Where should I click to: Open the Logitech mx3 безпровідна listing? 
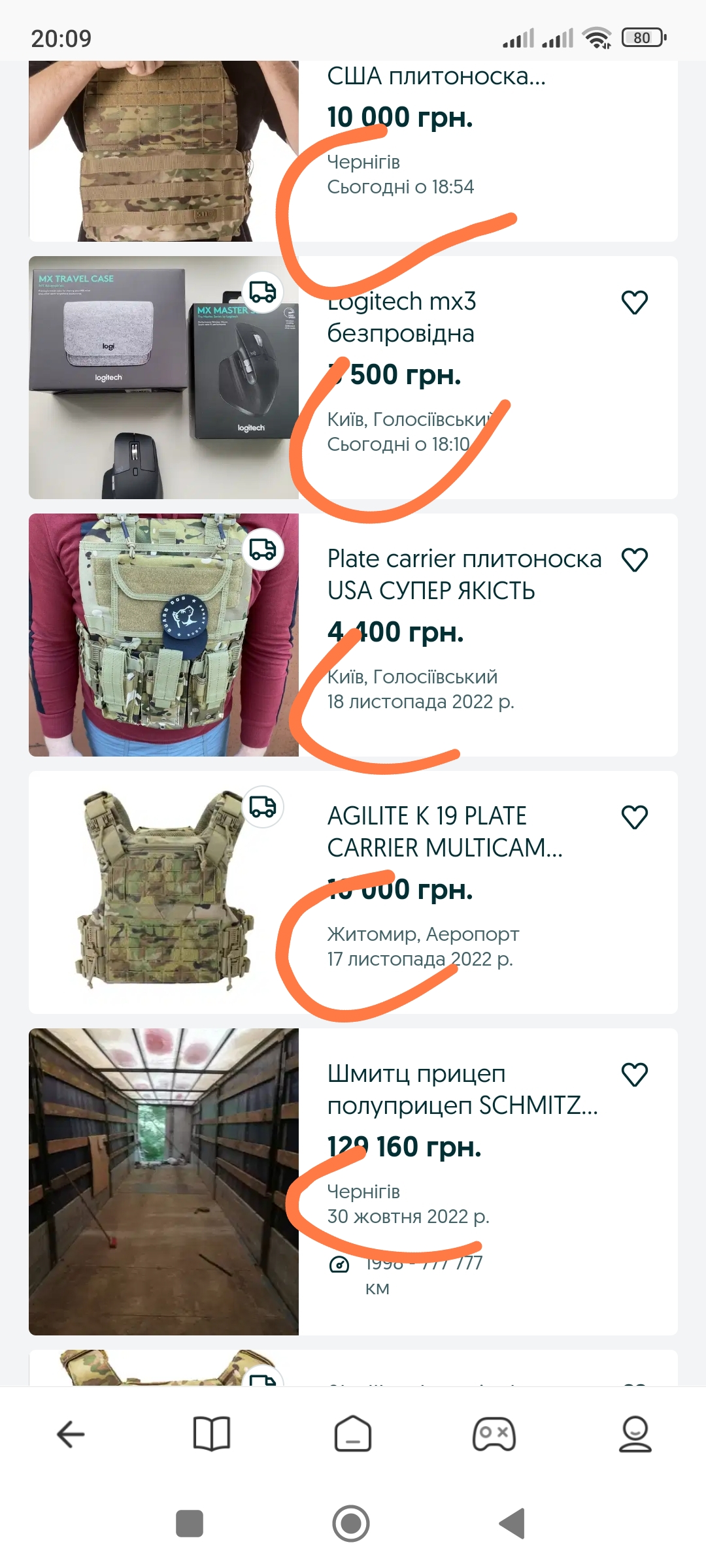tap(401, 317)
